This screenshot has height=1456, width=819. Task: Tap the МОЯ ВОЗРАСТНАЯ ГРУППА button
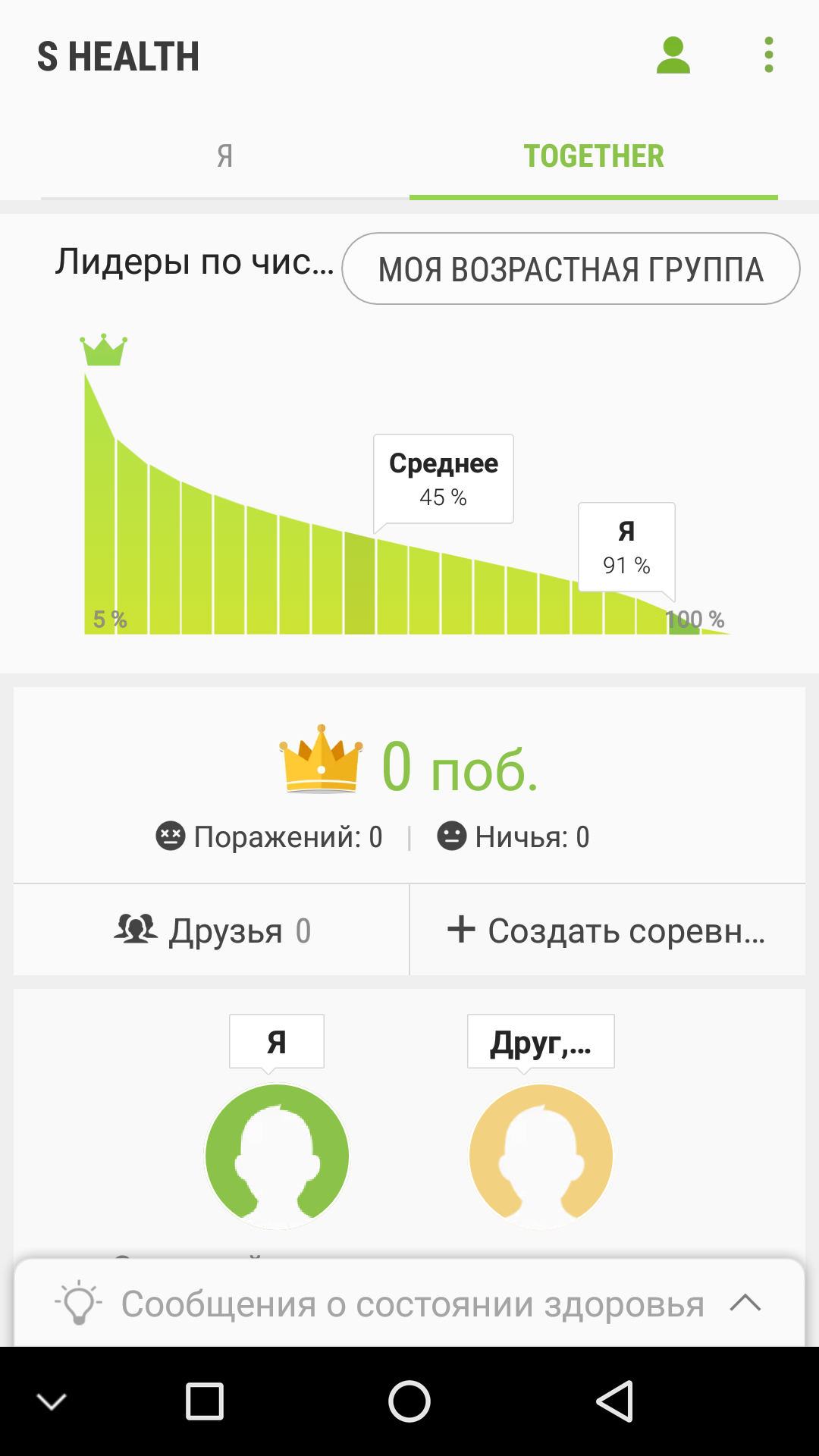pos(571,268)
